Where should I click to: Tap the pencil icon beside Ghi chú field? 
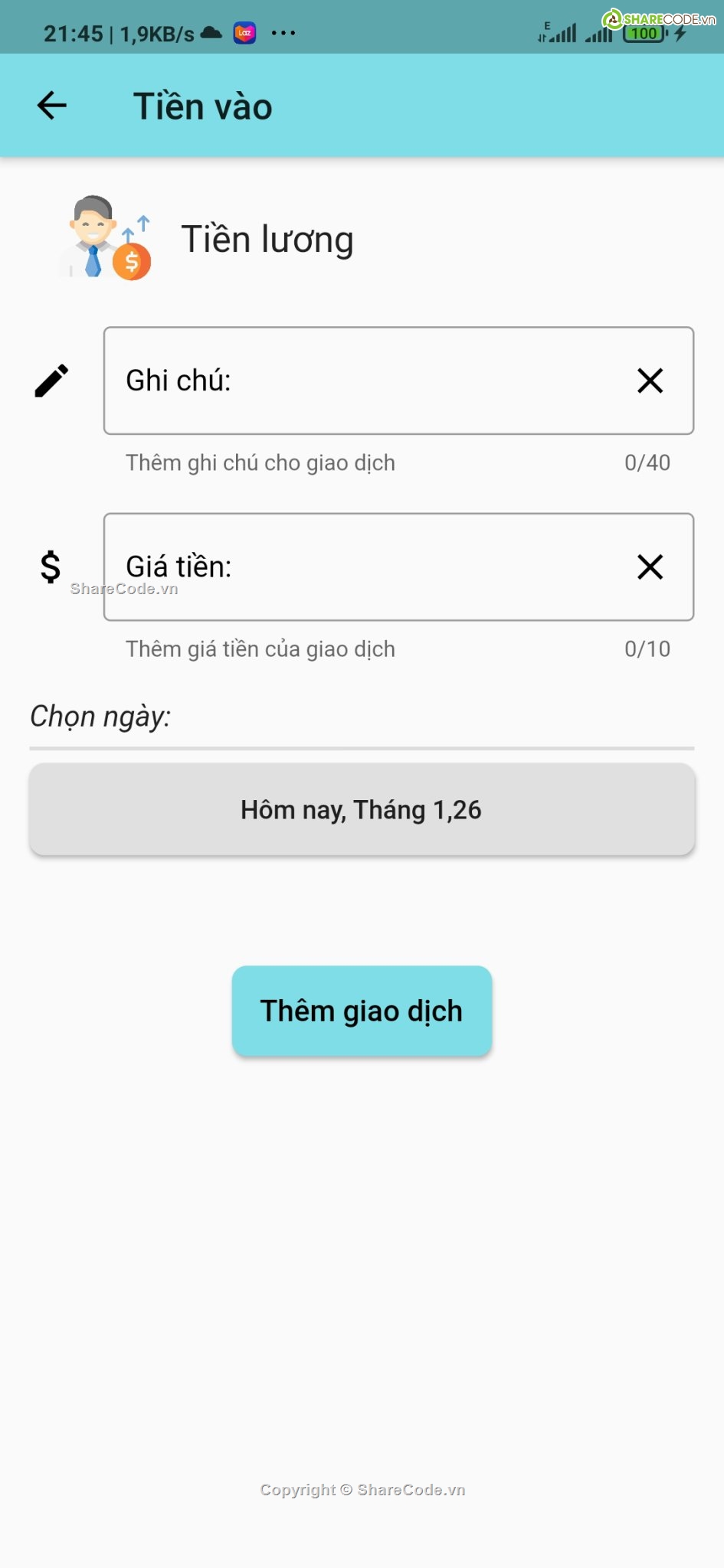(x=51, y=380)
